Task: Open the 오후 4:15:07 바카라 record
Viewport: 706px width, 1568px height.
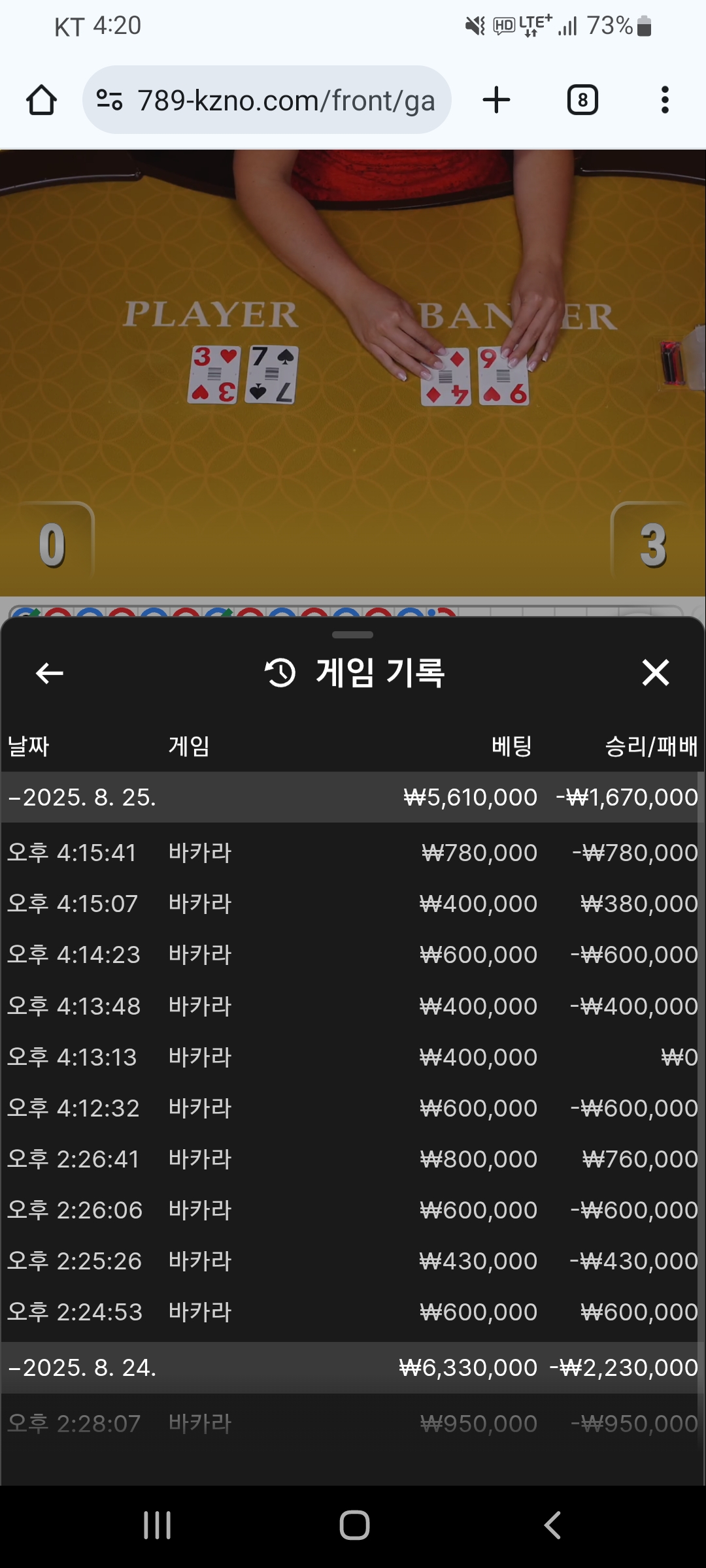Action: pyautogui.click(x=353, y=904)
